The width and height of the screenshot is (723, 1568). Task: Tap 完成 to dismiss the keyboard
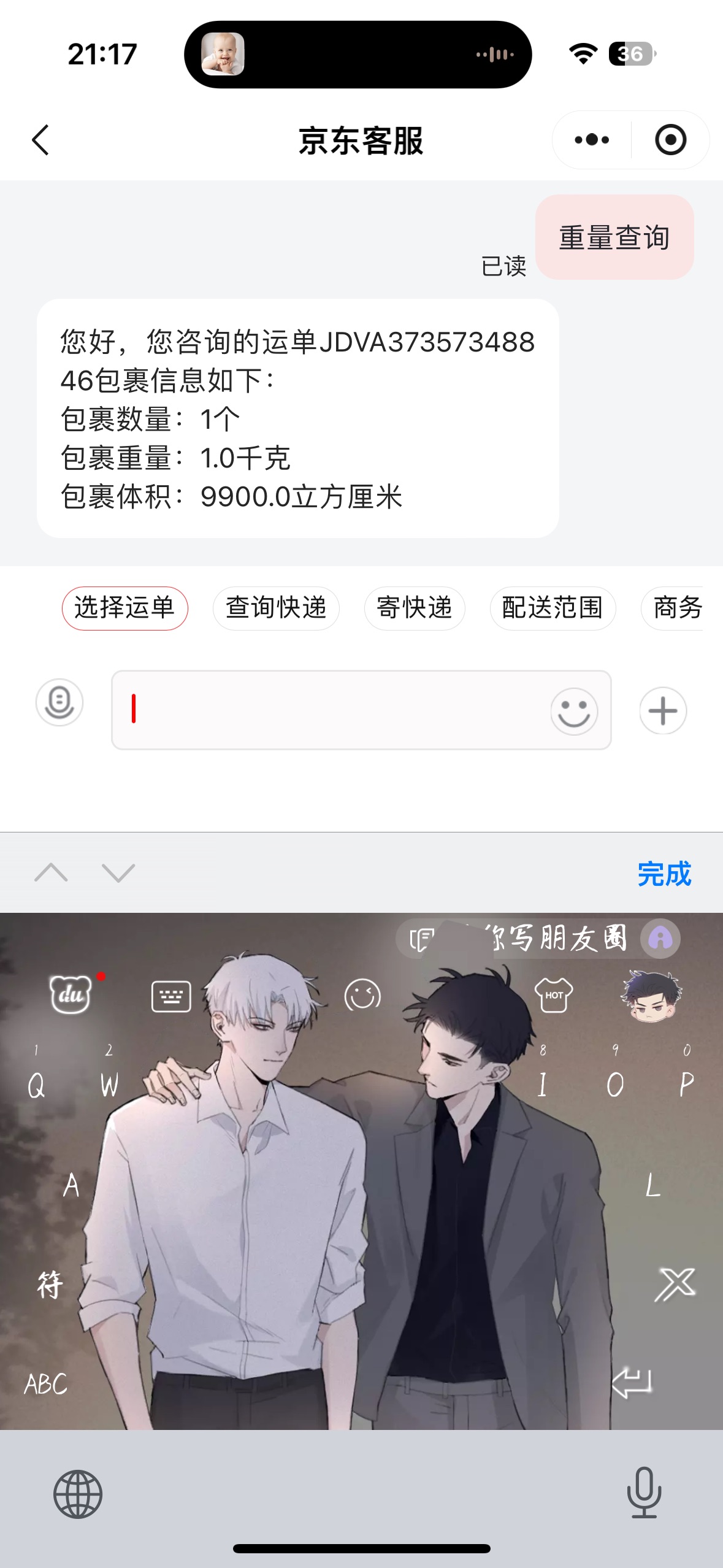(x=664, y=874)
